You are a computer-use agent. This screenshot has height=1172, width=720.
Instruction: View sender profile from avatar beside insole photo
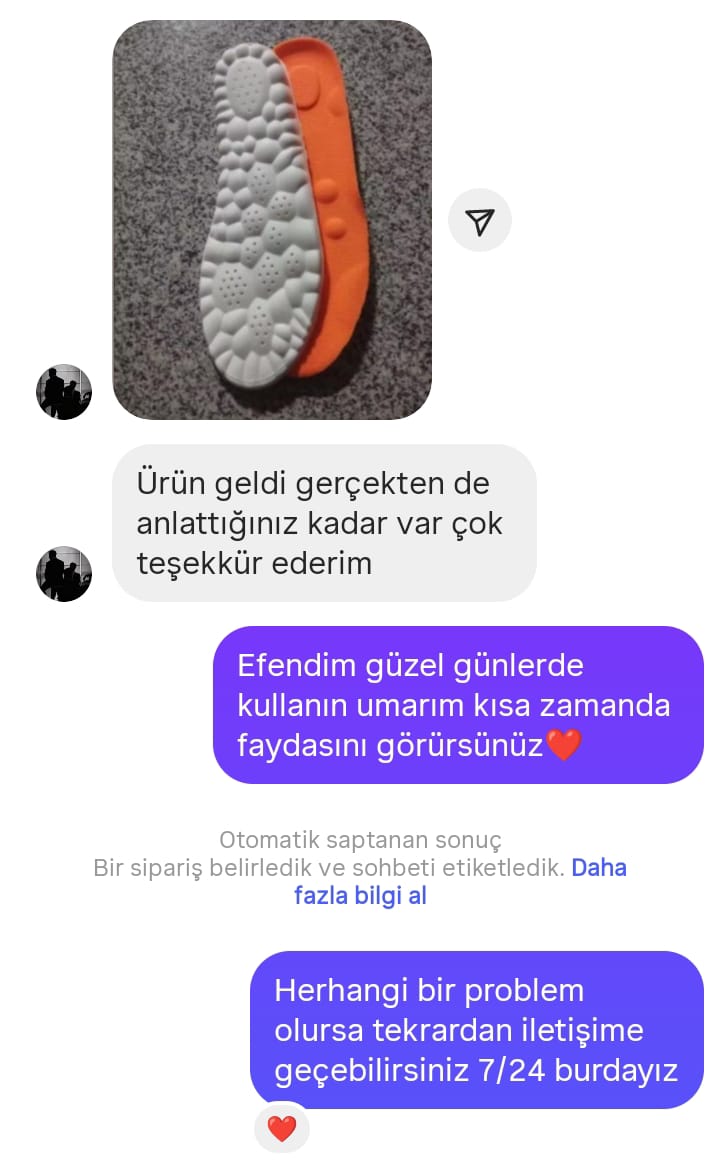click(x=64, y=392)
